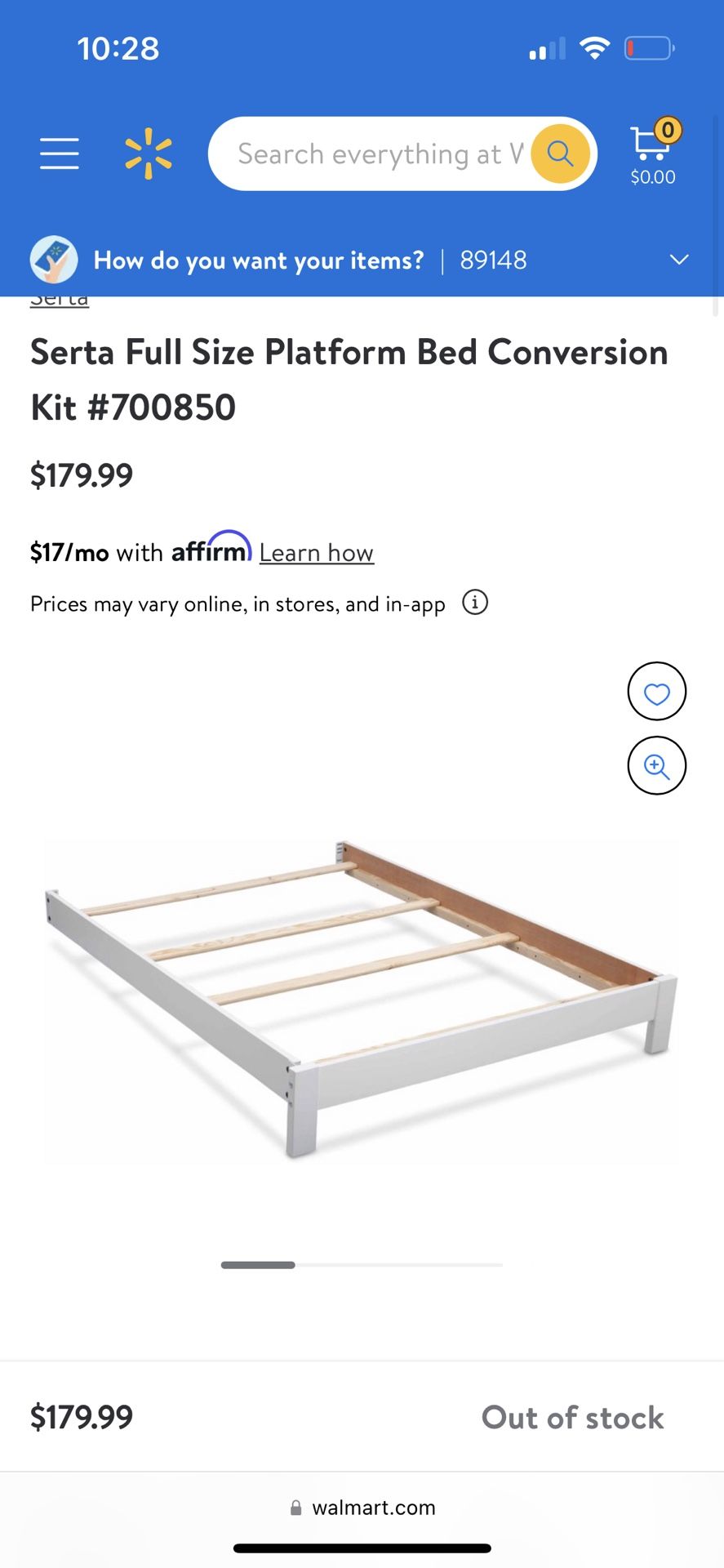724x1568 pixels.
Task: Add item to favorites with heart icon
Action: click(x=656, y=691)
